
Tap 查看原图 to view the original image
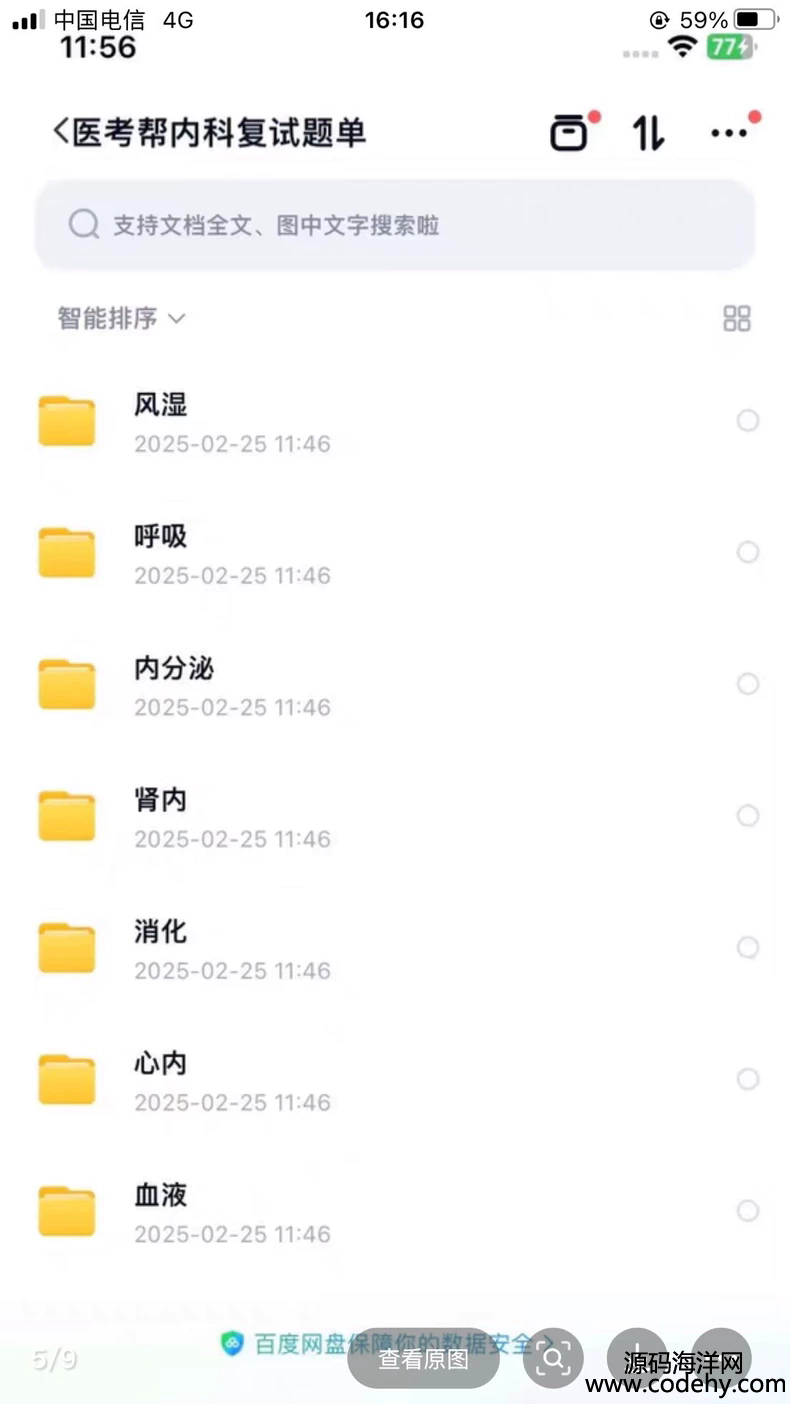click(x=423, y=1358)
